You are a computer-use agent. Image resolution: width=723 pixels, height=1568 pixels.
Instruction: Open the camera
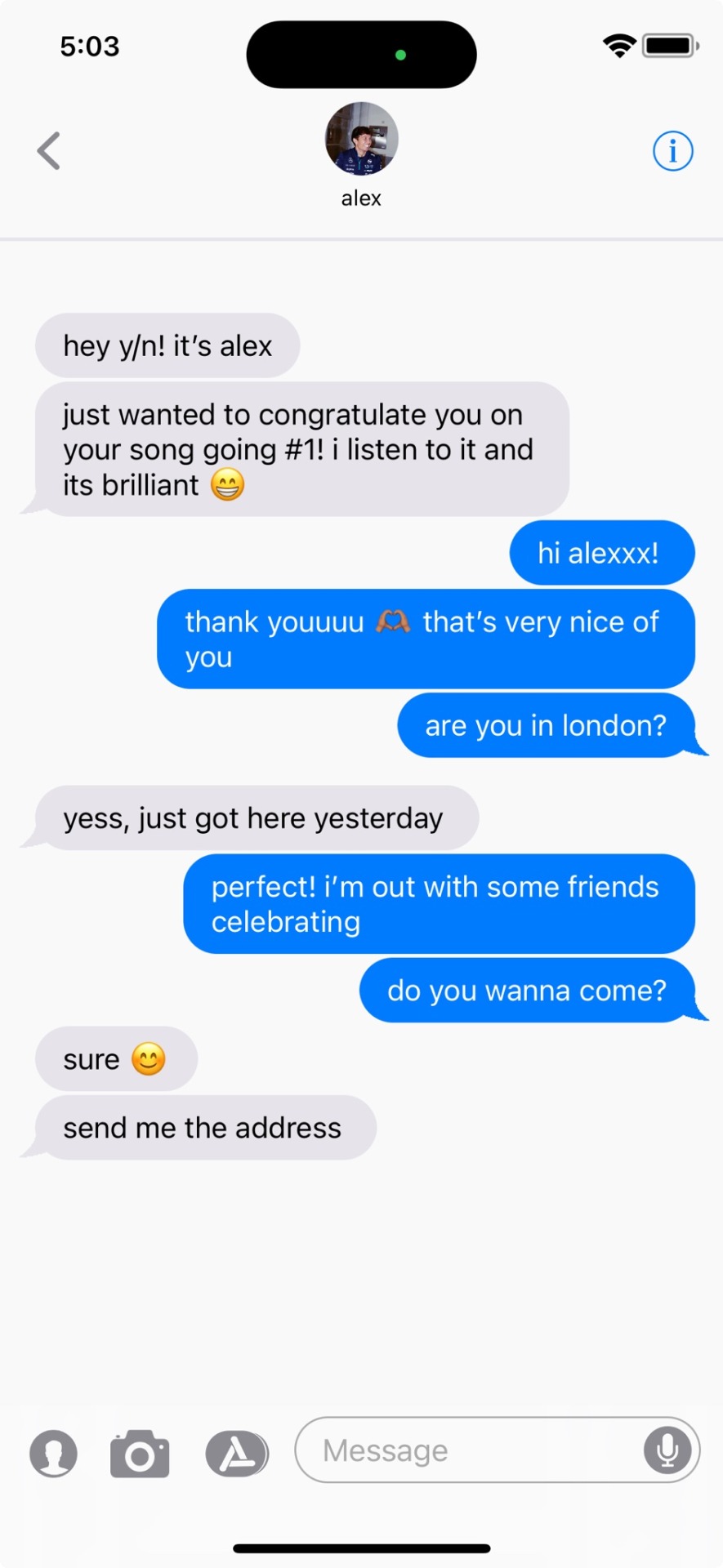click(x=140, y=1454)
